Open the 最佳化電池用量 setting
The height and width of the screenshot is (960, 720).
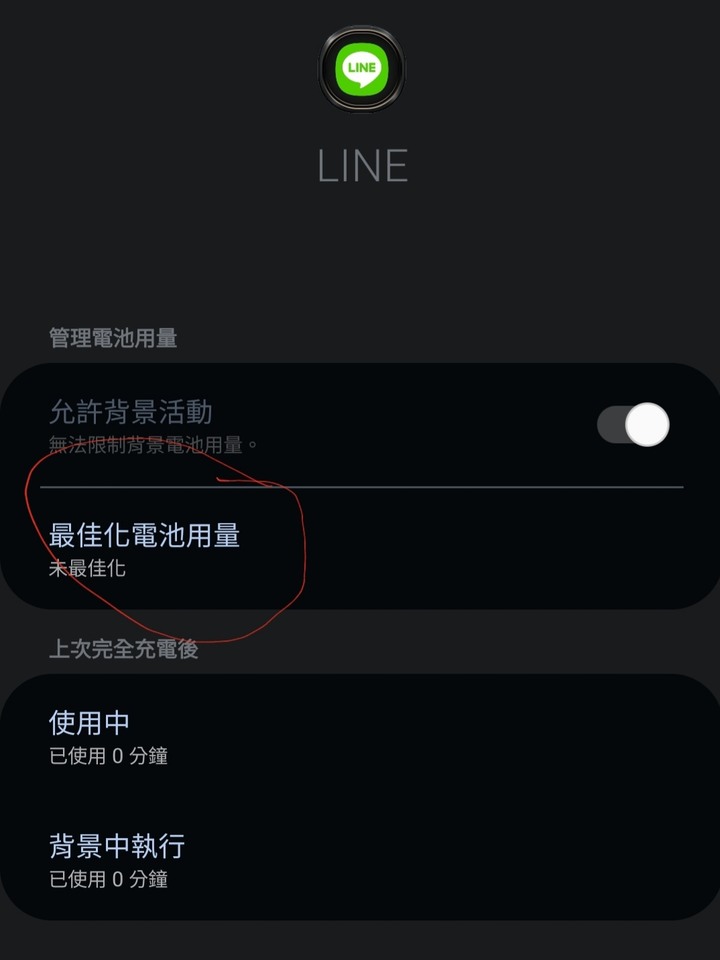pos(145,548)
